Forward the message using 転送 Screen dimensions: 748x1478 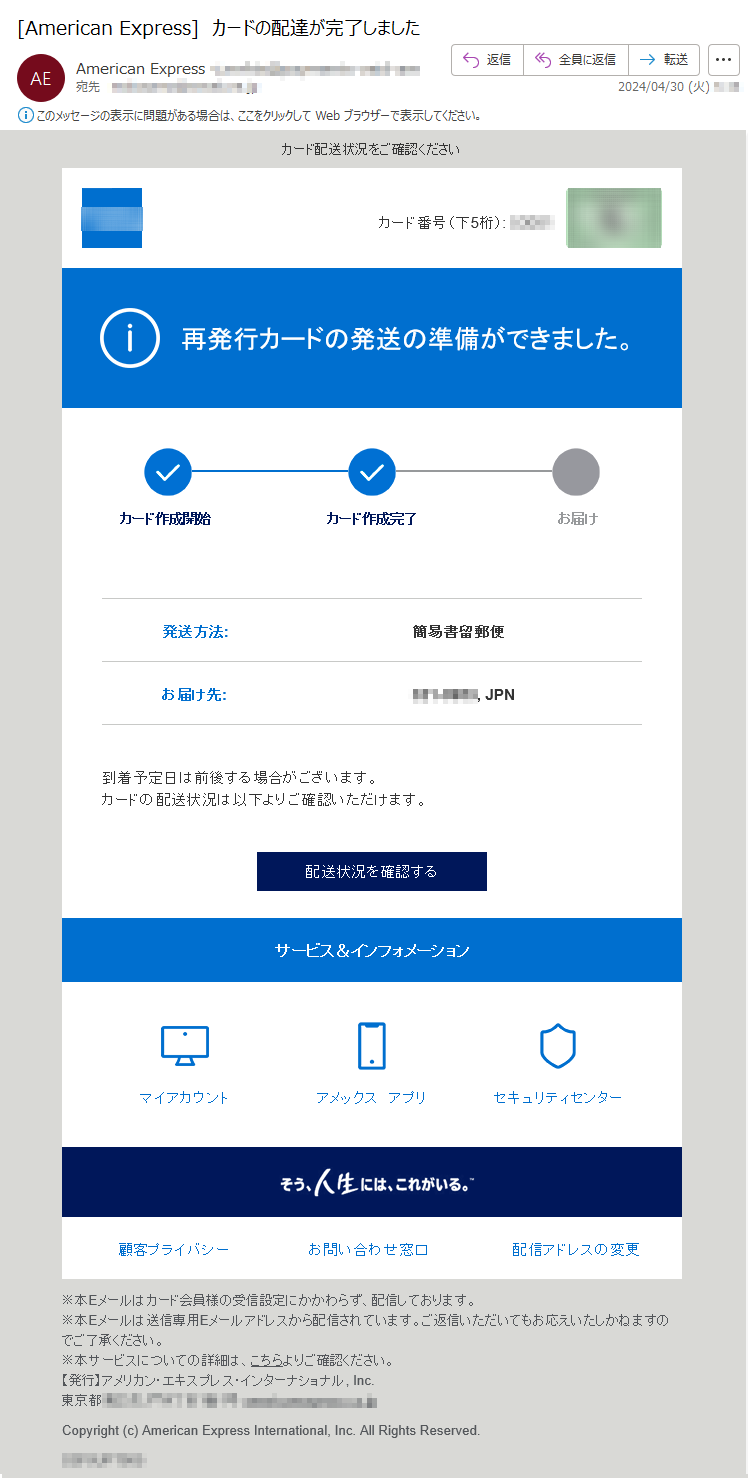tap(664, 60)
